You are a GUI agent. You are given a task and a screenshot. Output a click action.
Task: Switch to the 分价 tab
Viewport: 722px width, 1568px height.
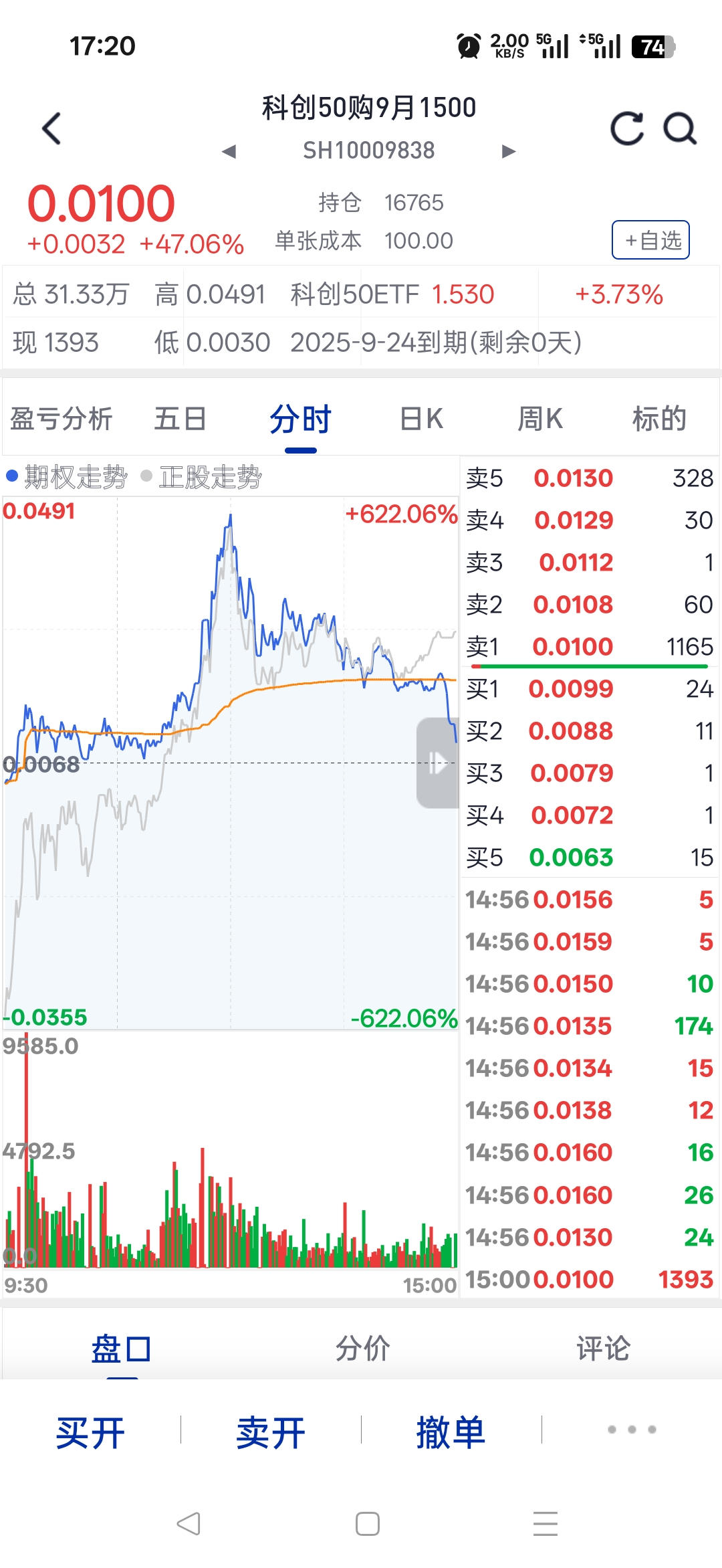(362, 1348)
